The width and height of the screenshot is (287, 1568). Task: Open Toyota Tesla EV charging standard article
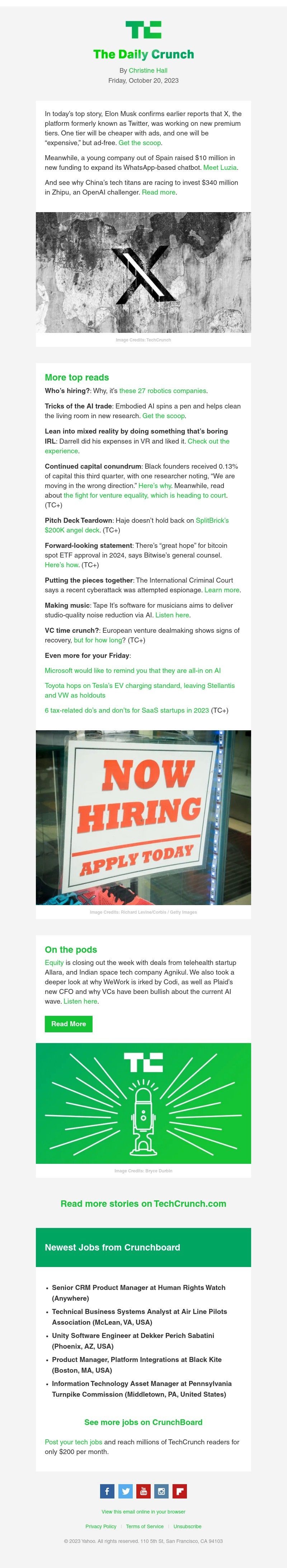click(x=139, y=685)
